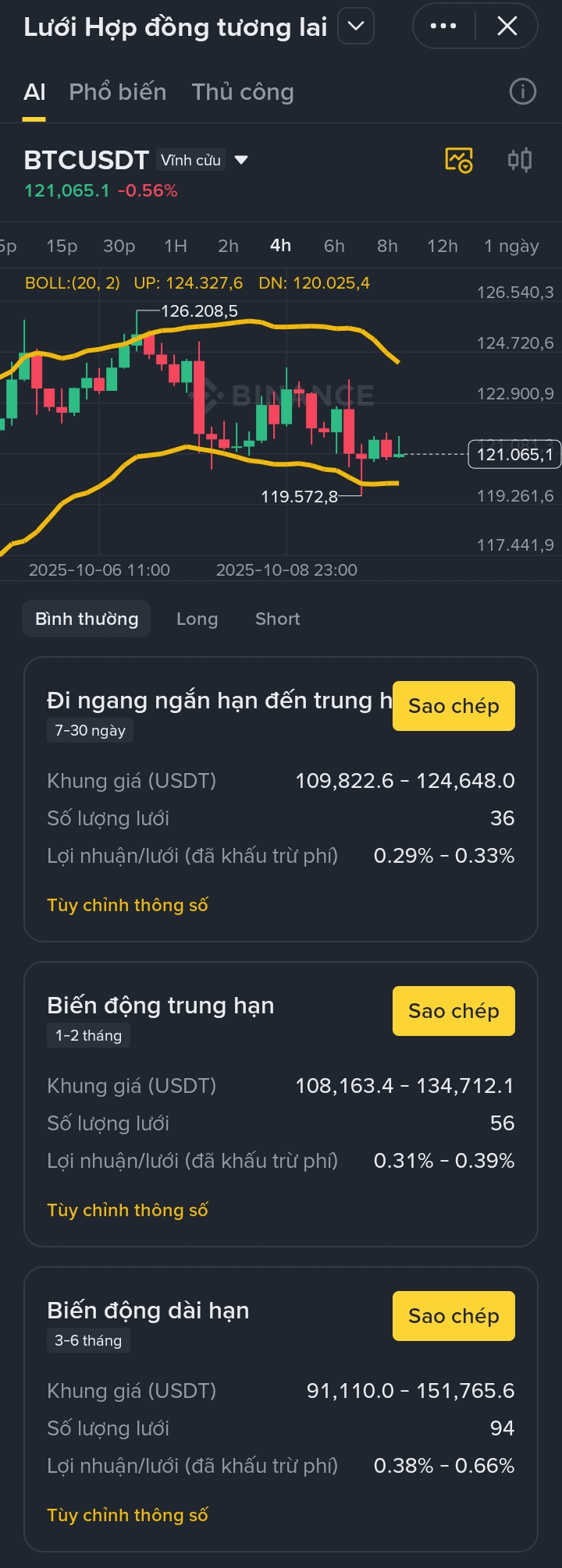562x1568 pixels.
Task: Open chart indicator settings icon
Action: click(x=520, y=160)
